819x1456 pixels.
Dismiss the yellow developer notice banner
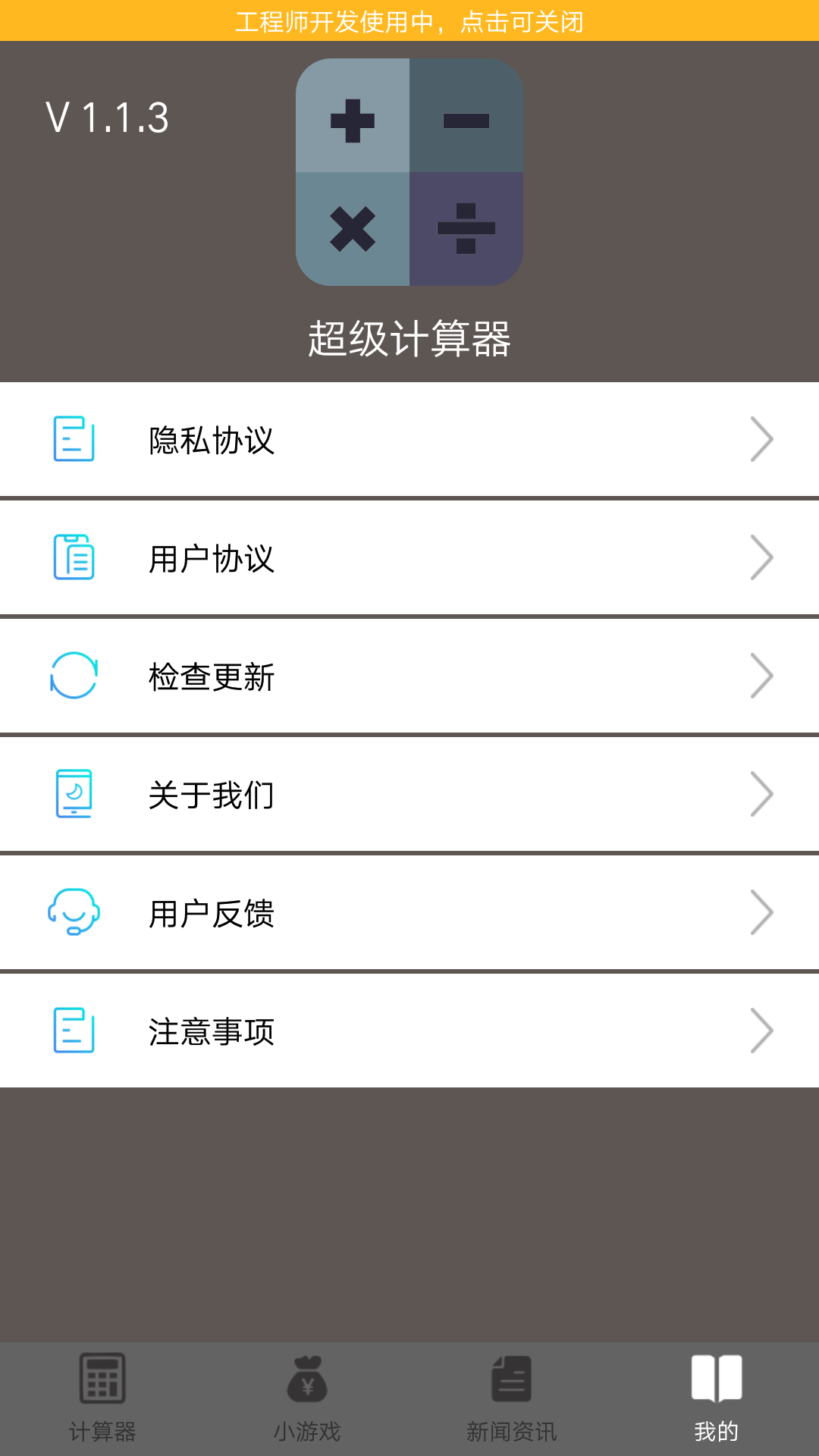click(409, 20)
